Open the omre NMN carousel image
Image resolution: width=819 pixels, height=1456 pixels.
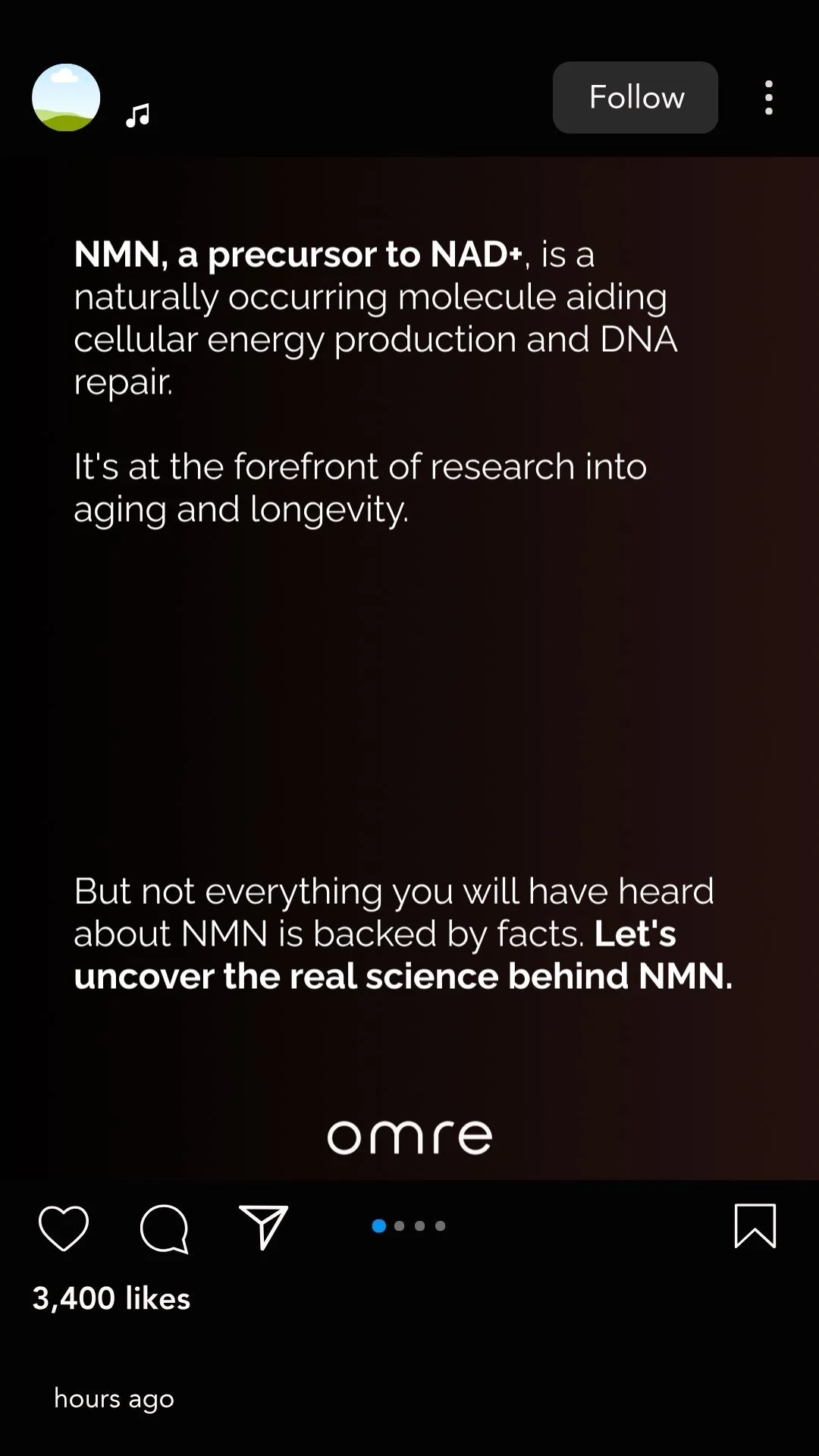[409, 668]
